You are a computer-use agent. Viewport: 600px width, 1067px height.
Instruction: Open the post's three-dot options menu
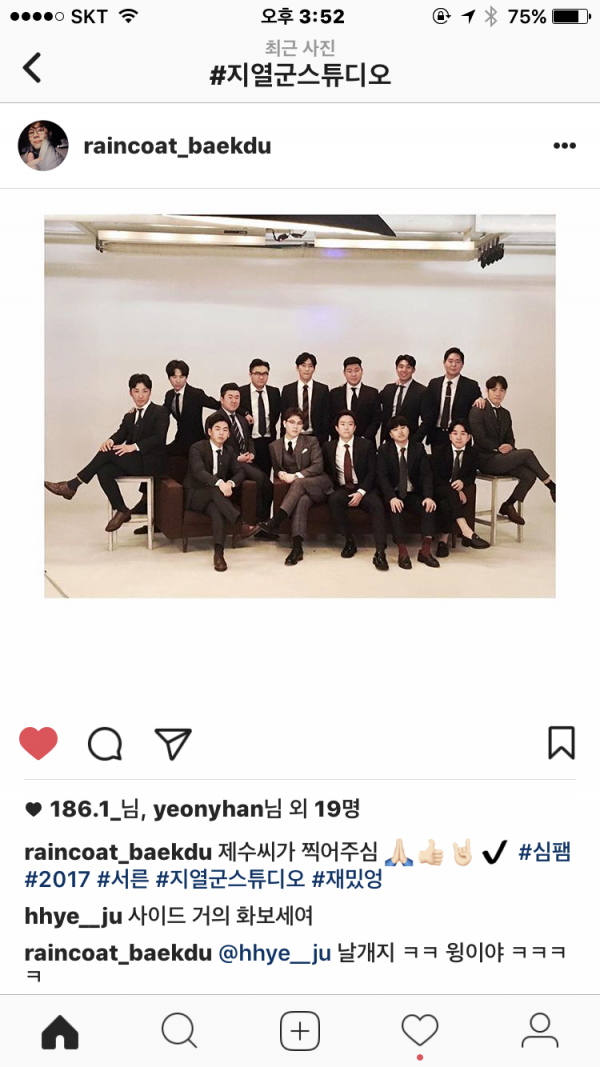click(x=564, y=146)
